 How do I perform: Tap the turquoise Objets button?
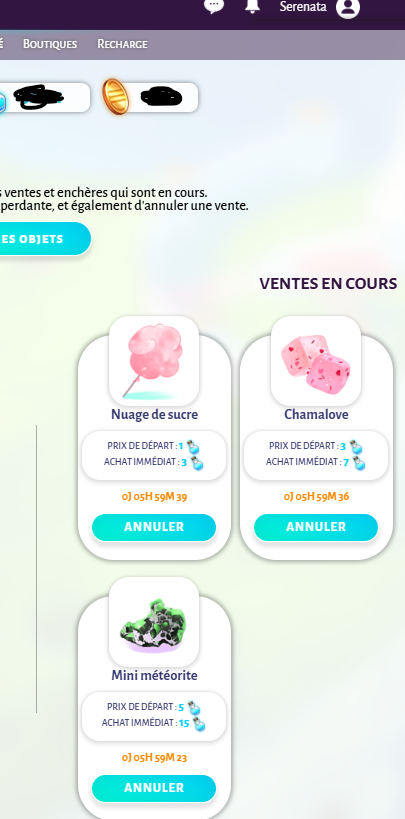(45, 239)
